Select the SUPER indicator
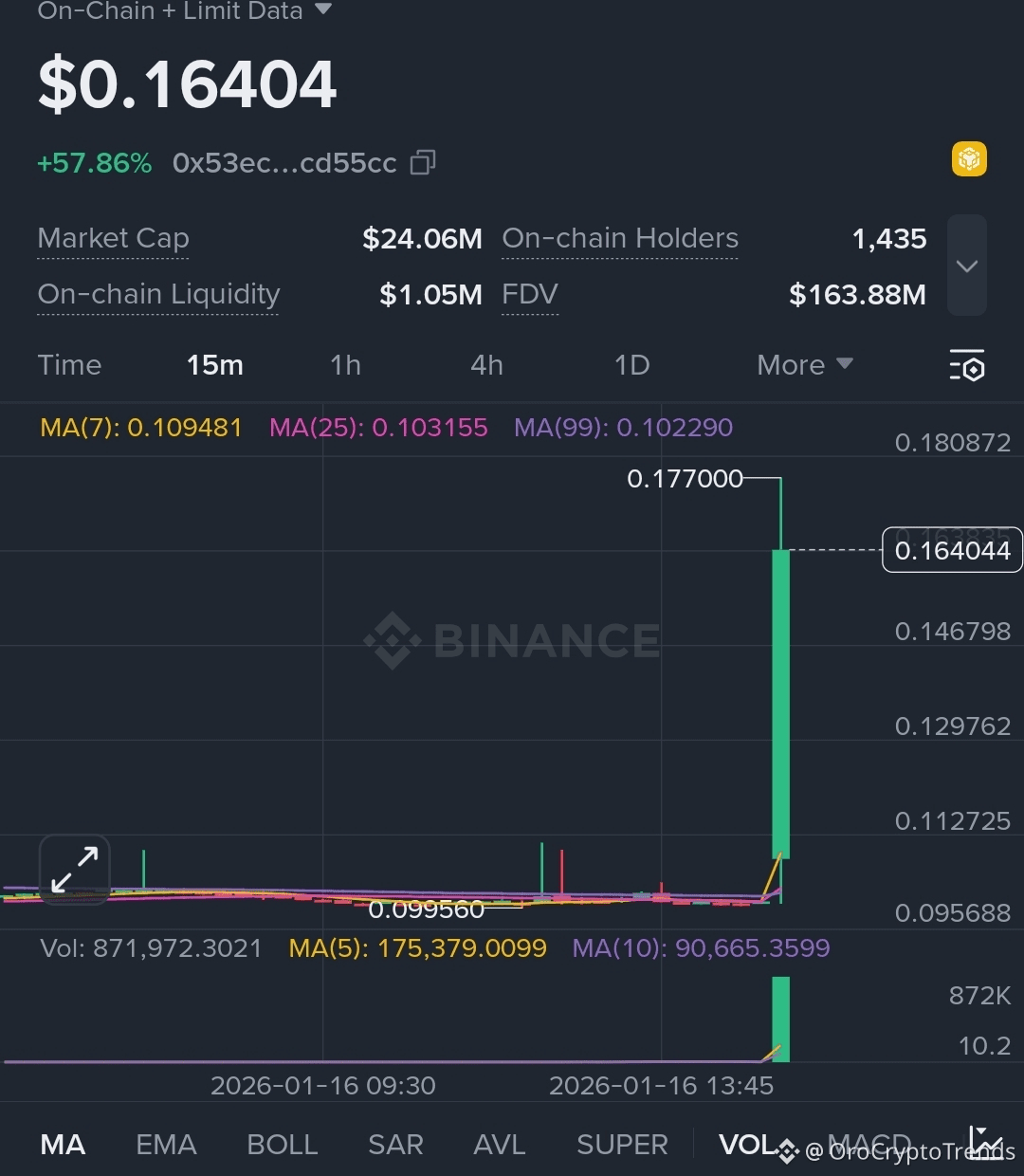The height and width of the screenshot is (1176, 1024). coord(622,1145)
